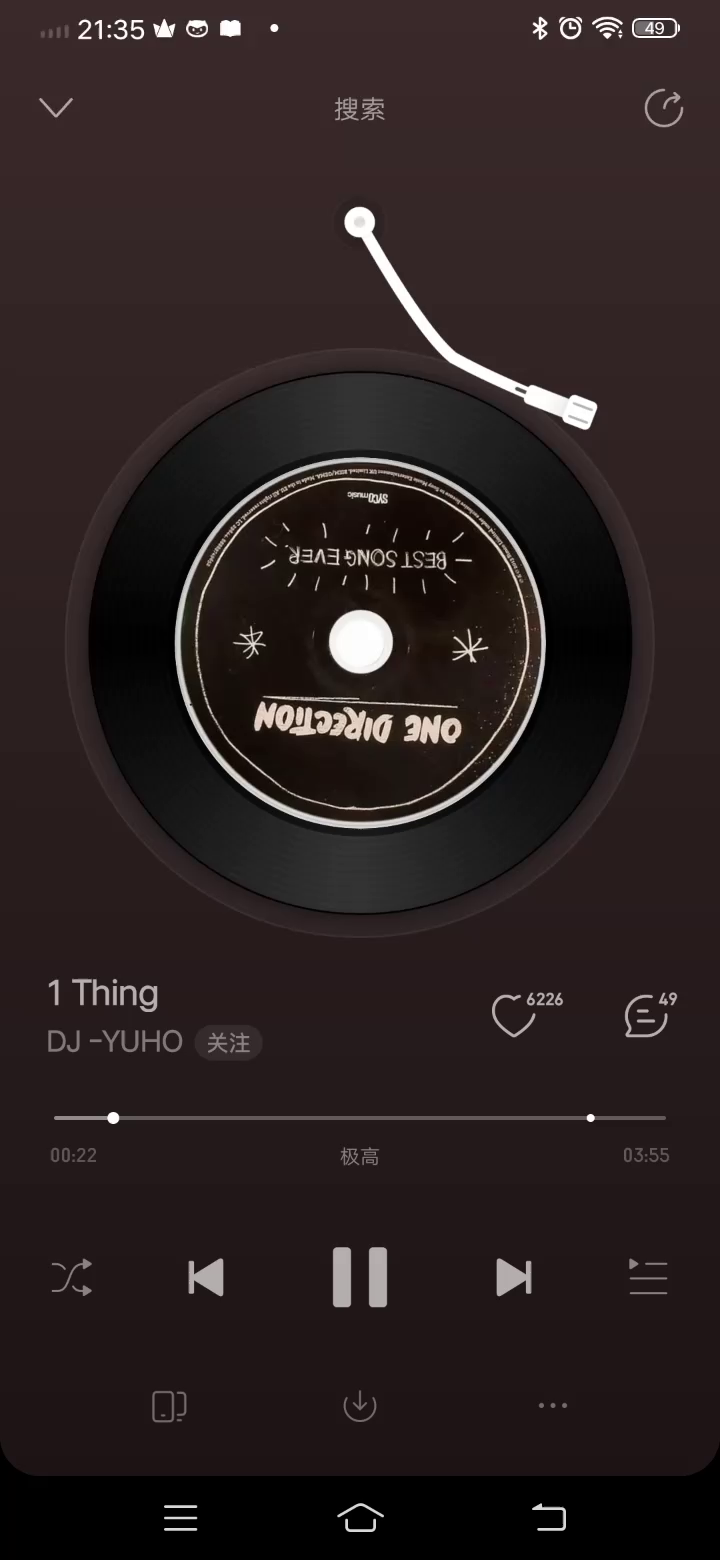
Task: Share the song using the top-right icon
Action: [x=664, y=108]
